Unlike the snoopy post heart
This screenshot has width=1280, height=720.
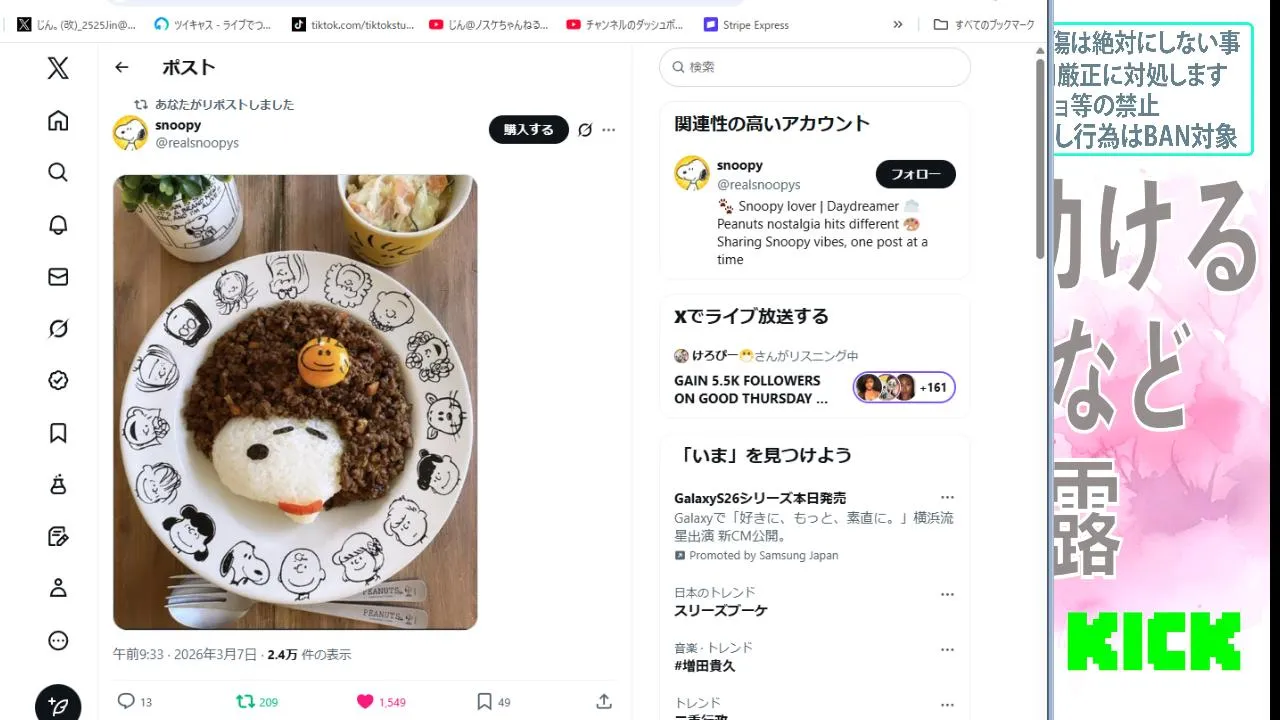pos(365,702)
